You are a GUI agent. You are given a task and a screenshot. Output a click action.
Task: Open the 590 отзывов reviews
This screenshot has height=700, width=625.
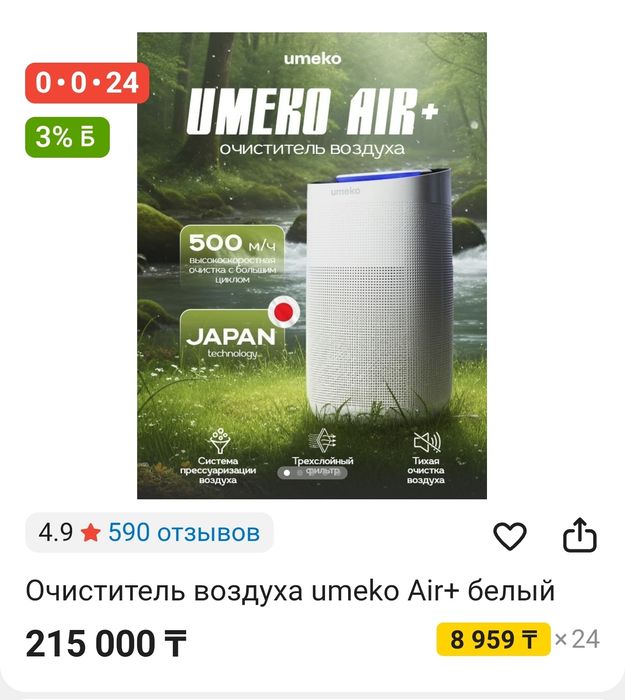pyautogui.click(x=183, y=532)
